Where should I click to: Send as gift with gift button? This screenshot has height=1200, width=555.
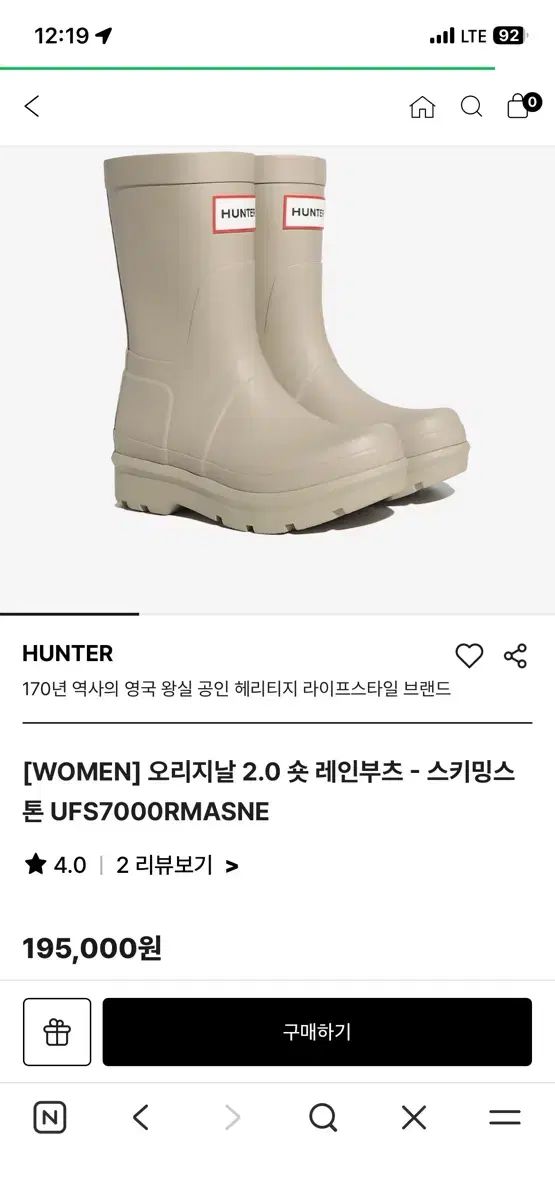(x=57, y=1031)
